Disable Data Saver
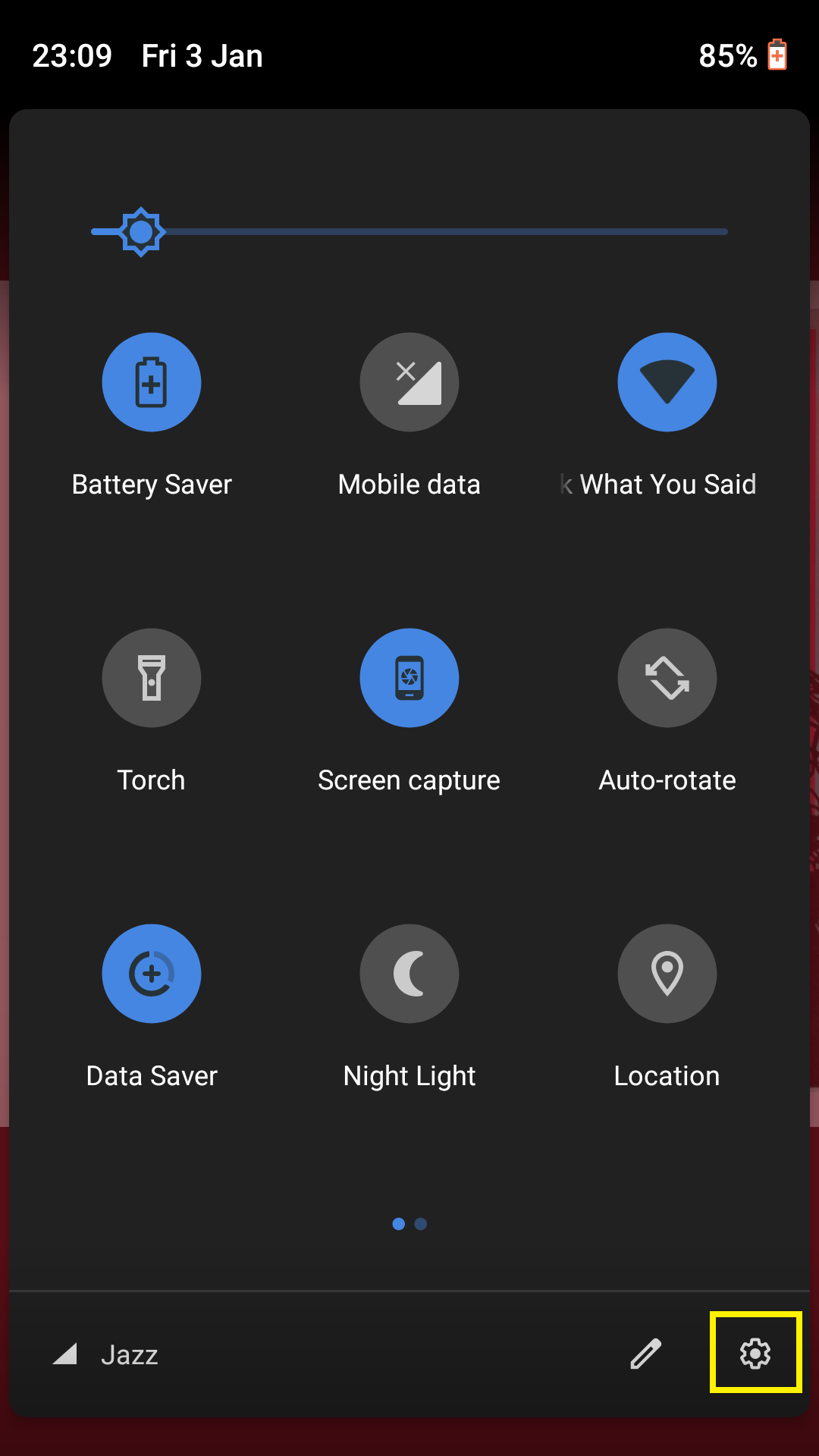819x1456 pixels. (152, 974)
